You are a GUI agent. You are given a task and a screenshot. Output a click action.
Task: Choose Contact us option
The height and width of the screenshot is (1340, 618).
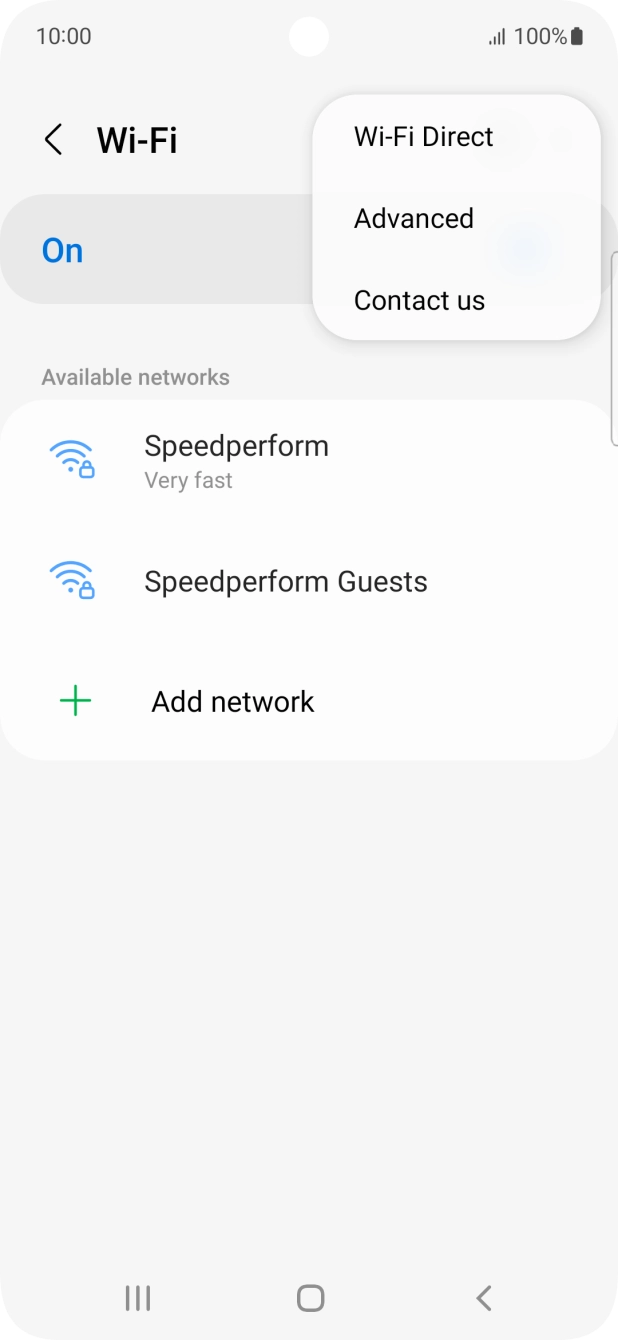419,301
